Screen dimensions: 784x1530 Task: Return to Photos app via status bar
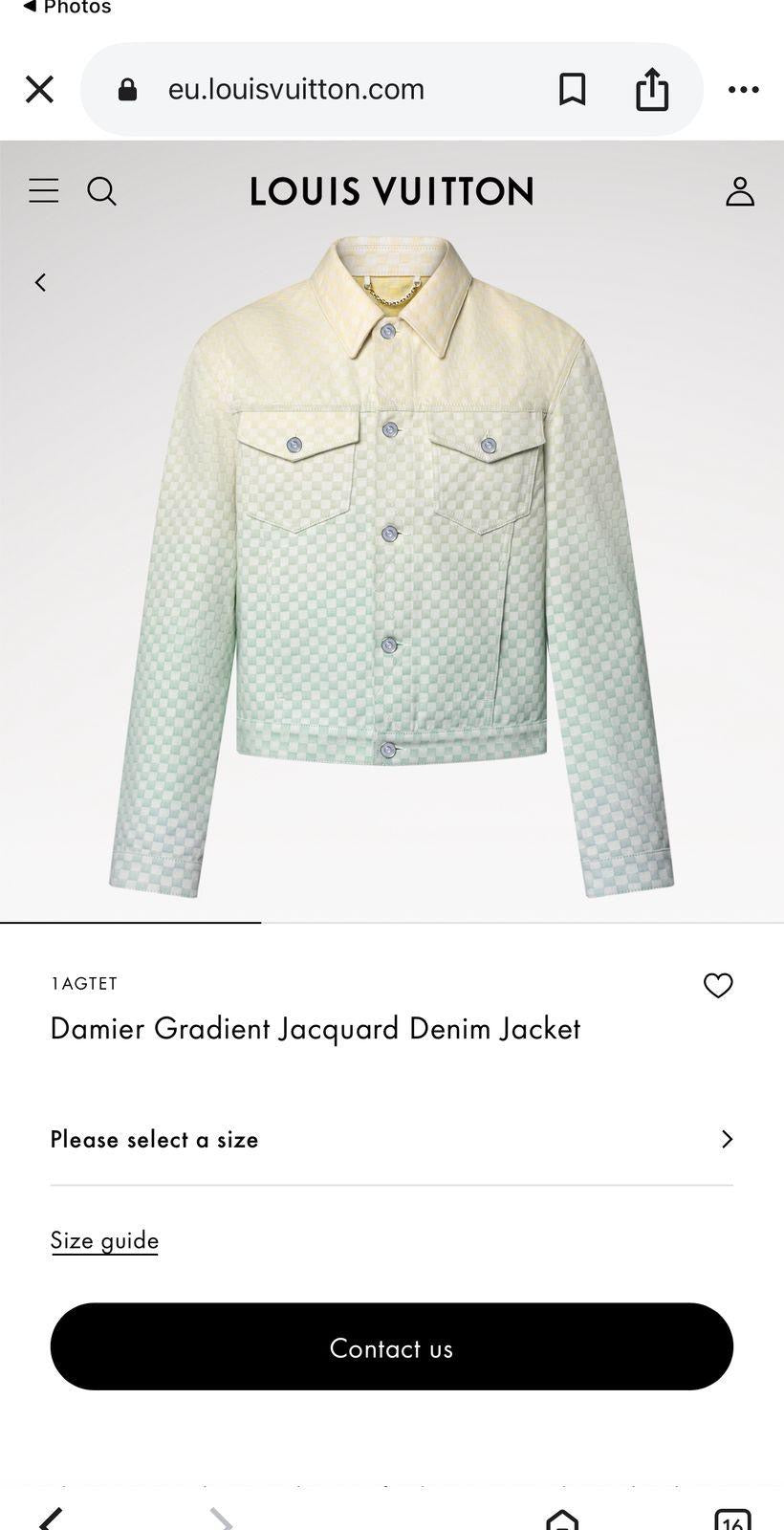pos(67,8)
